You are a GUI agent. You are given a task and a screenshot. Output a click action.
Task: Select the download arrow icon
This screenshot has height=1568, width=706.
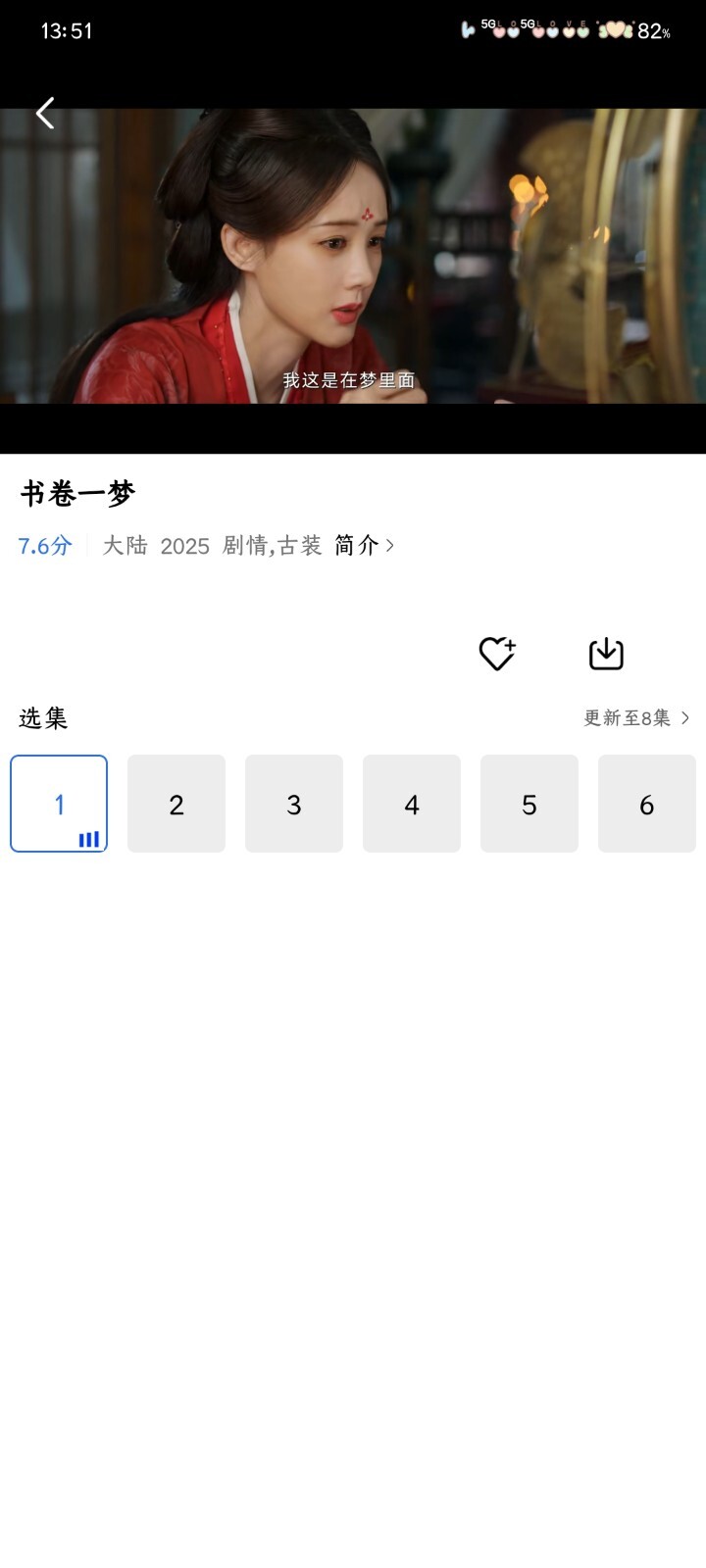pos(605,652)
